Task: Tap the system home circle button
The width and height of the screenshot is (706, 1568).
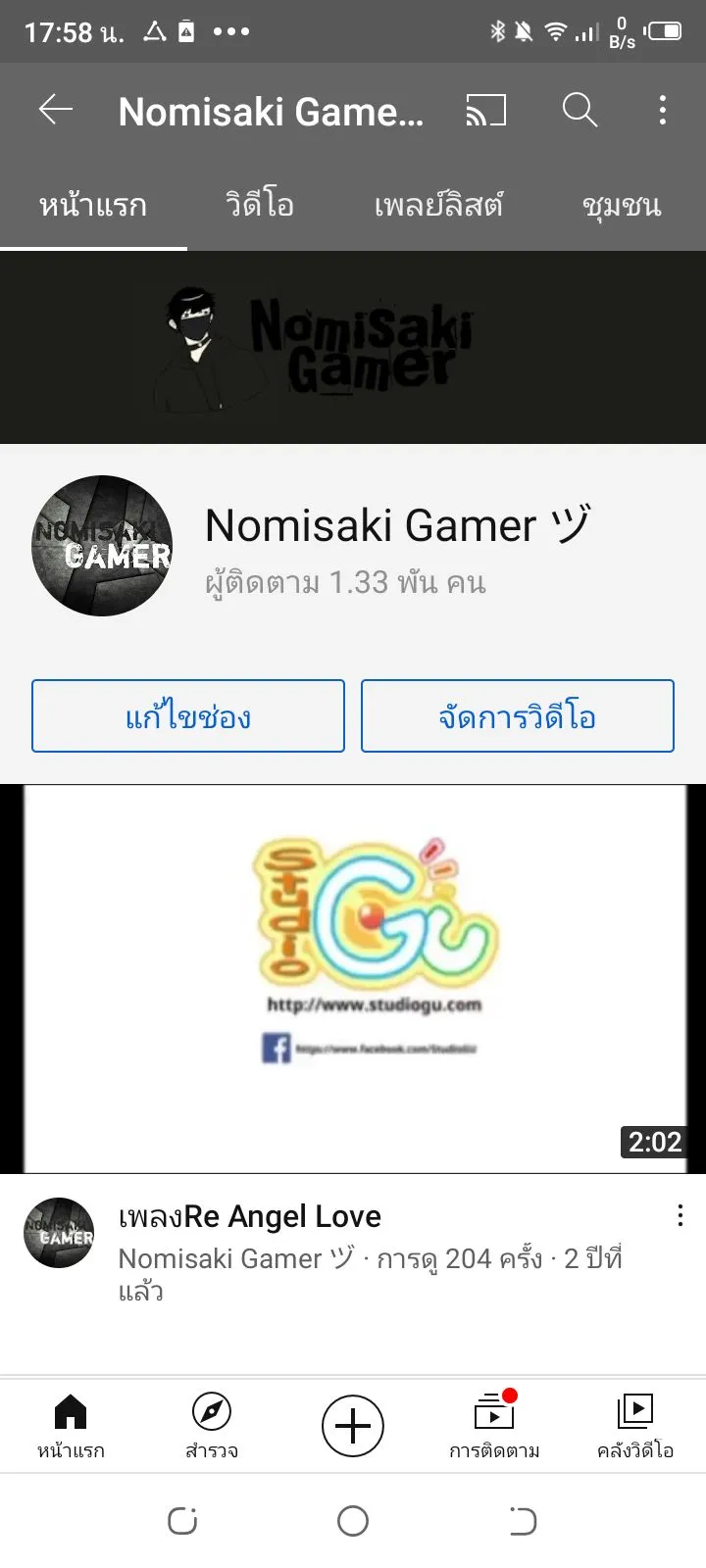Action: point(353,1521)
